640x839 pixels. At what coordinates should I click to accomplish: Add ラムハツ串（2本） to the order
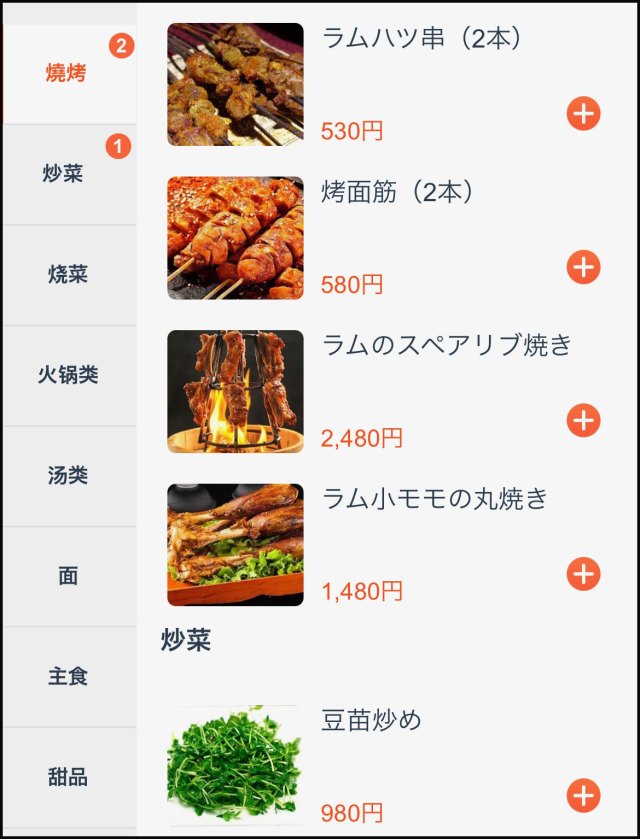(583, 114)
